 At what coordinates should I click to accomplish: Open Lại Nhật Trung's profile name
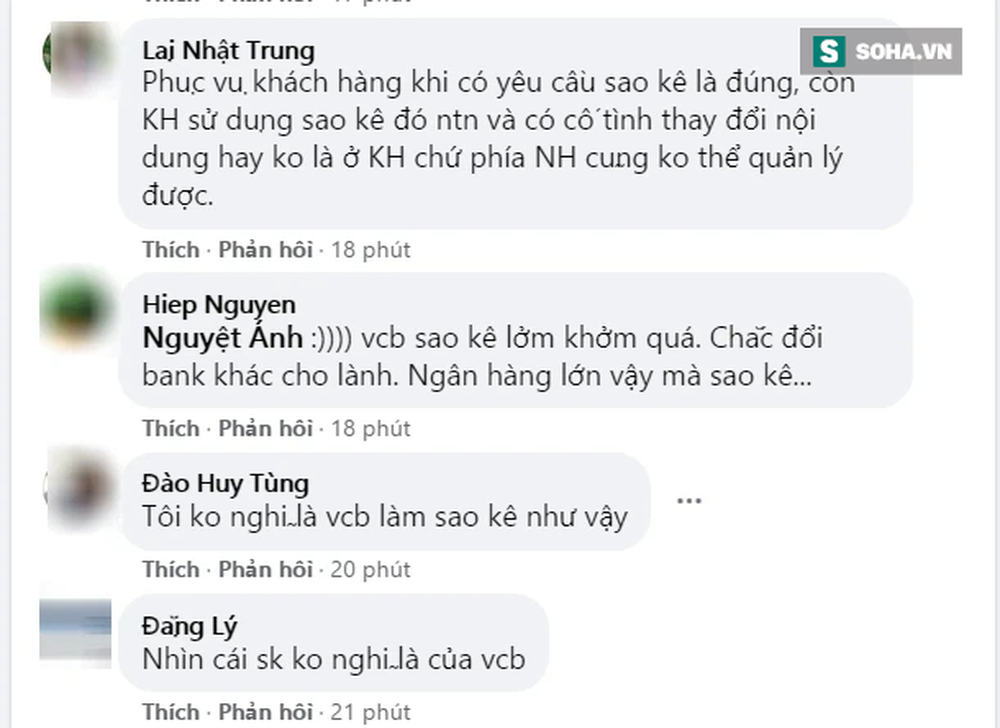228,49
